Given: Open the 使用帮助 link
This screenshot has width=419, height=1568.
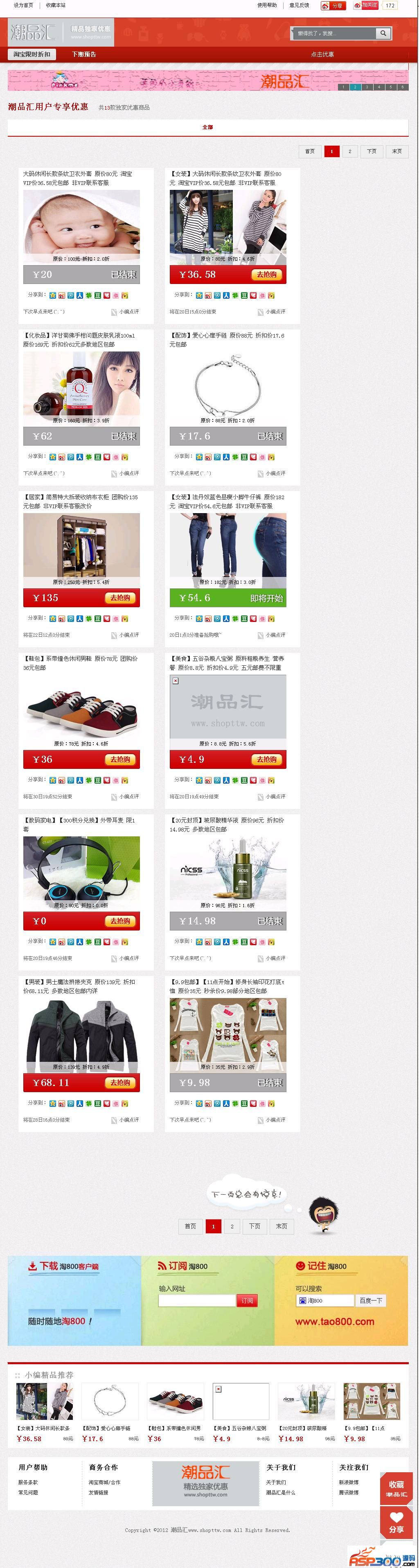Looking at the screenshot, I should tap(267, 5).
